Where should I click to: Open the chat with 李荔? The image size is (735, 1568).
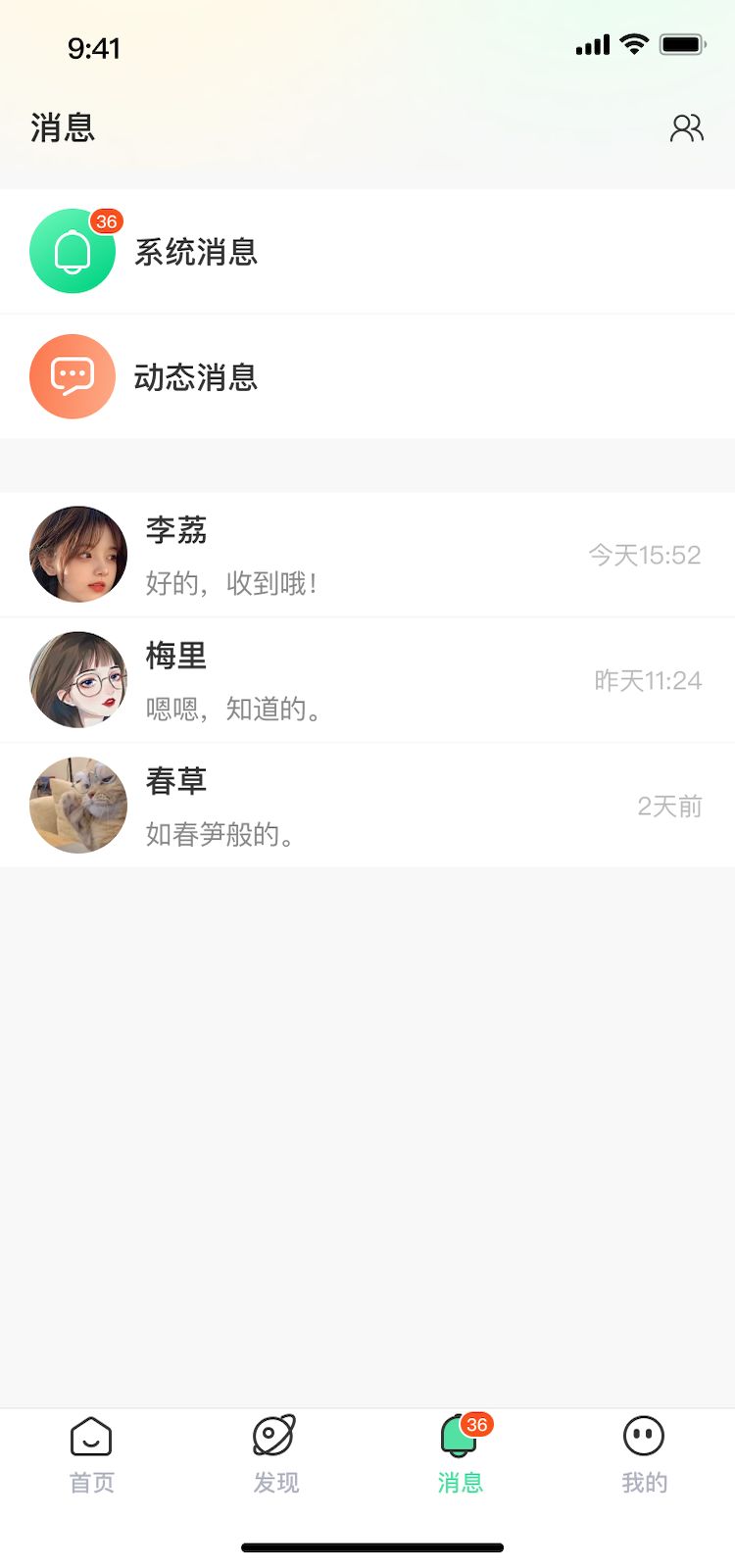(x=367, y=555)
